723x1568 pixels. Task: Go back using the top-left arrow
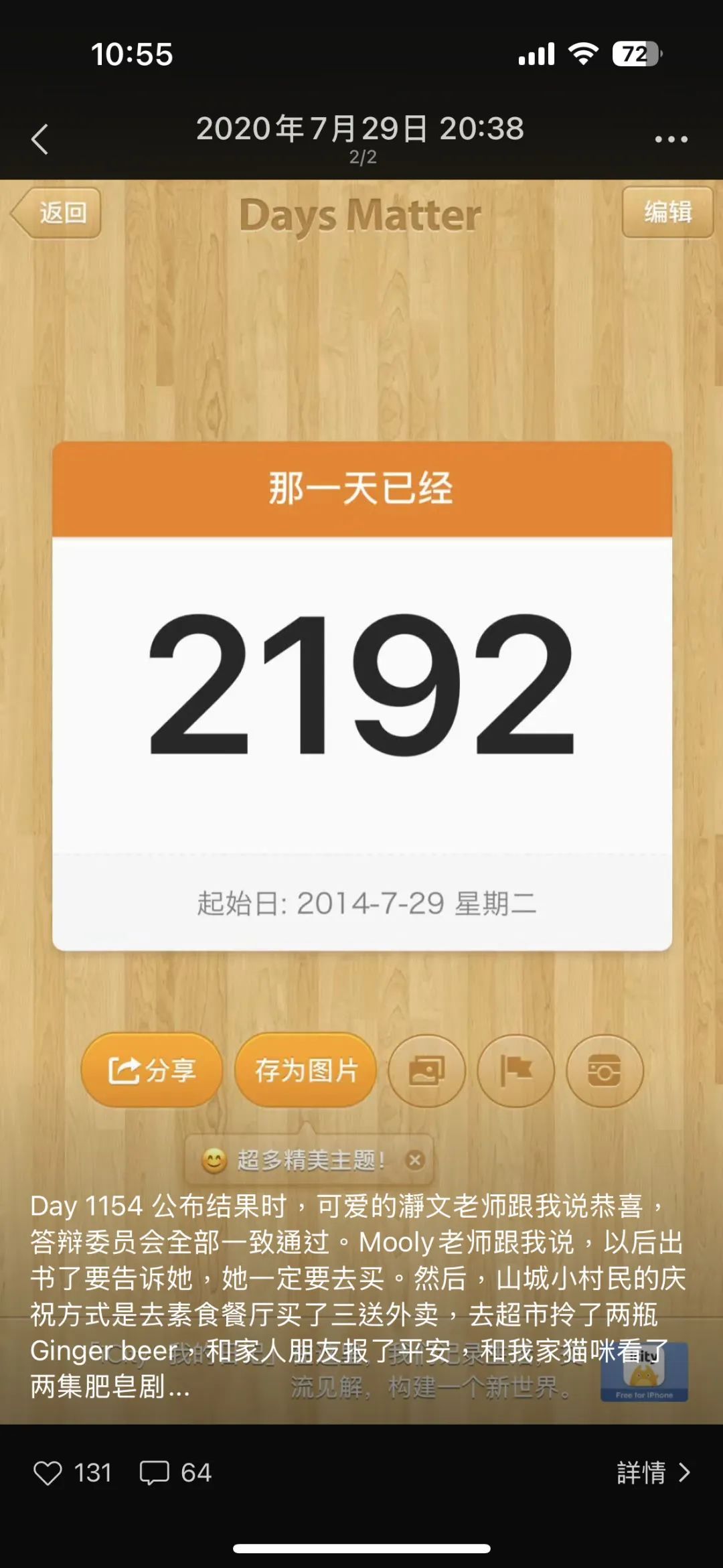tap(40, 139)
